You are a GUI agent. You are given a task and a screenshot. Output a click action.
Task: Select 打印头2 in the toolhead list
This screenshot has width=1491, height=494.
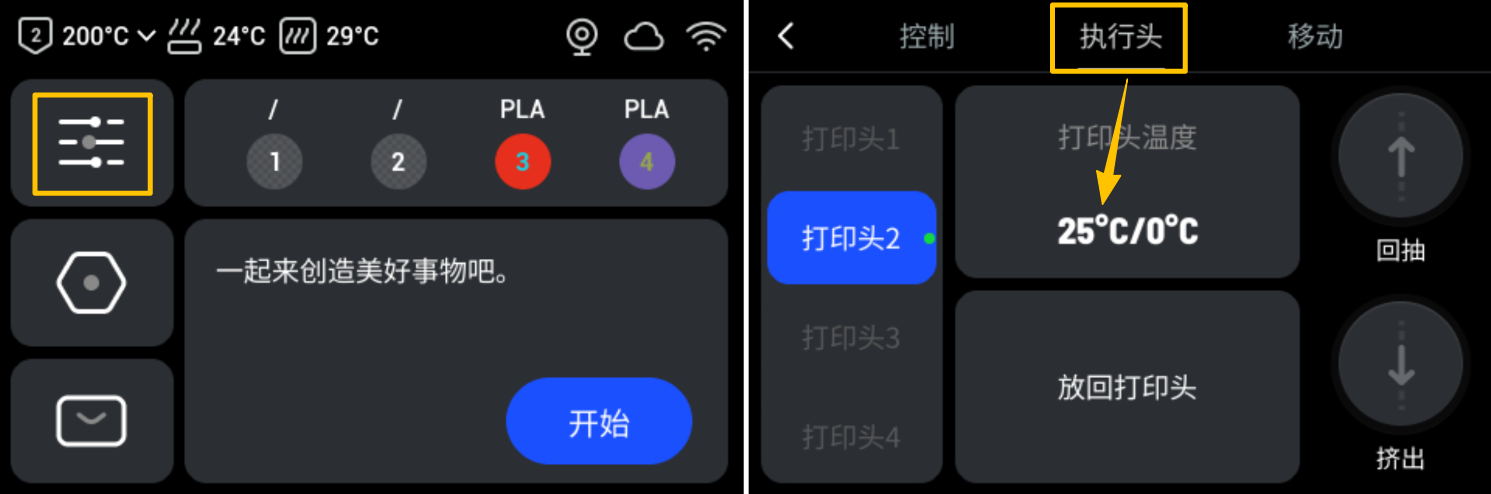pos(851,238)
